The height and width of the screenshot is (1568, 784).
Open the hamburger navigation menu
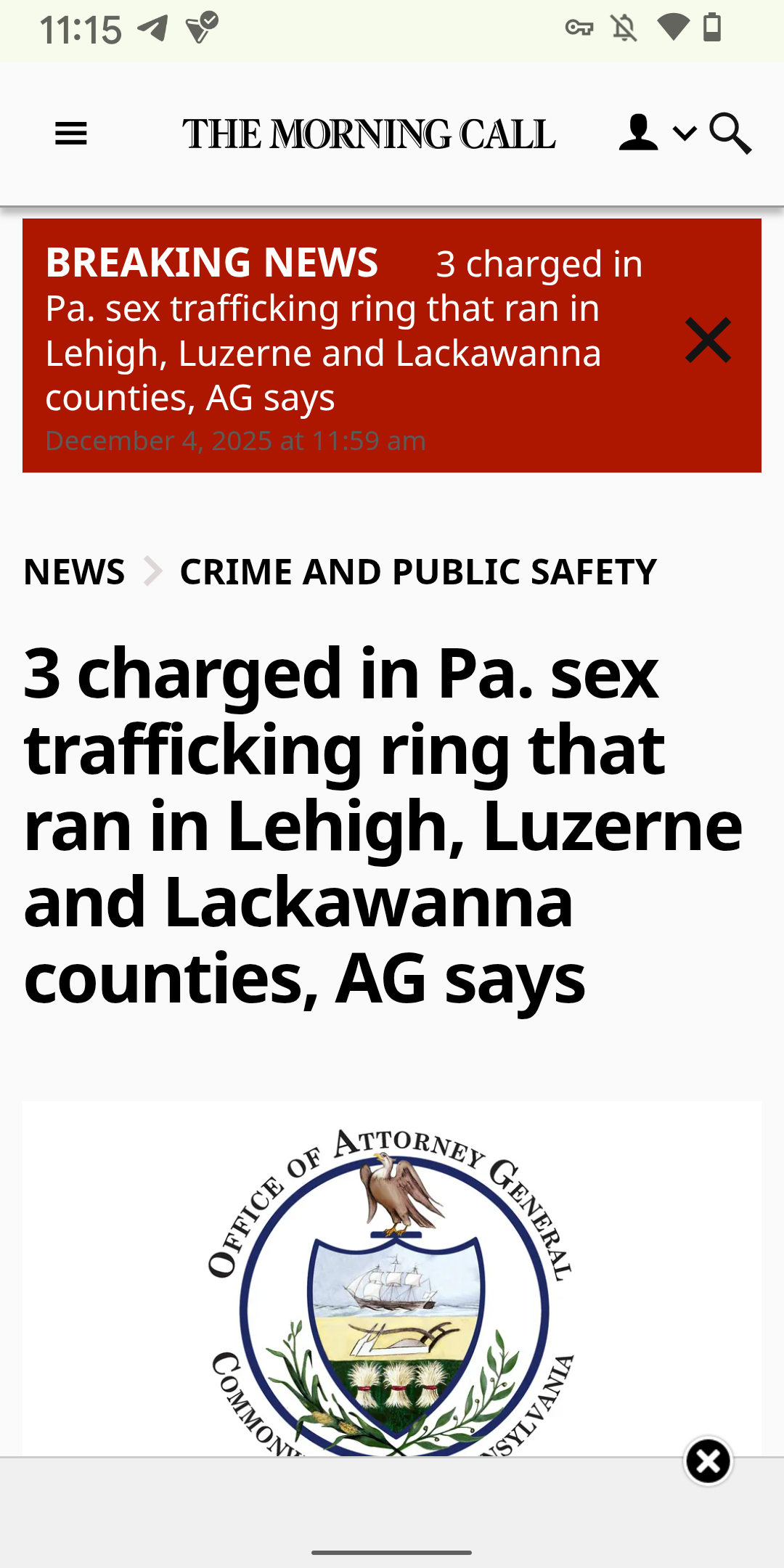71,134
